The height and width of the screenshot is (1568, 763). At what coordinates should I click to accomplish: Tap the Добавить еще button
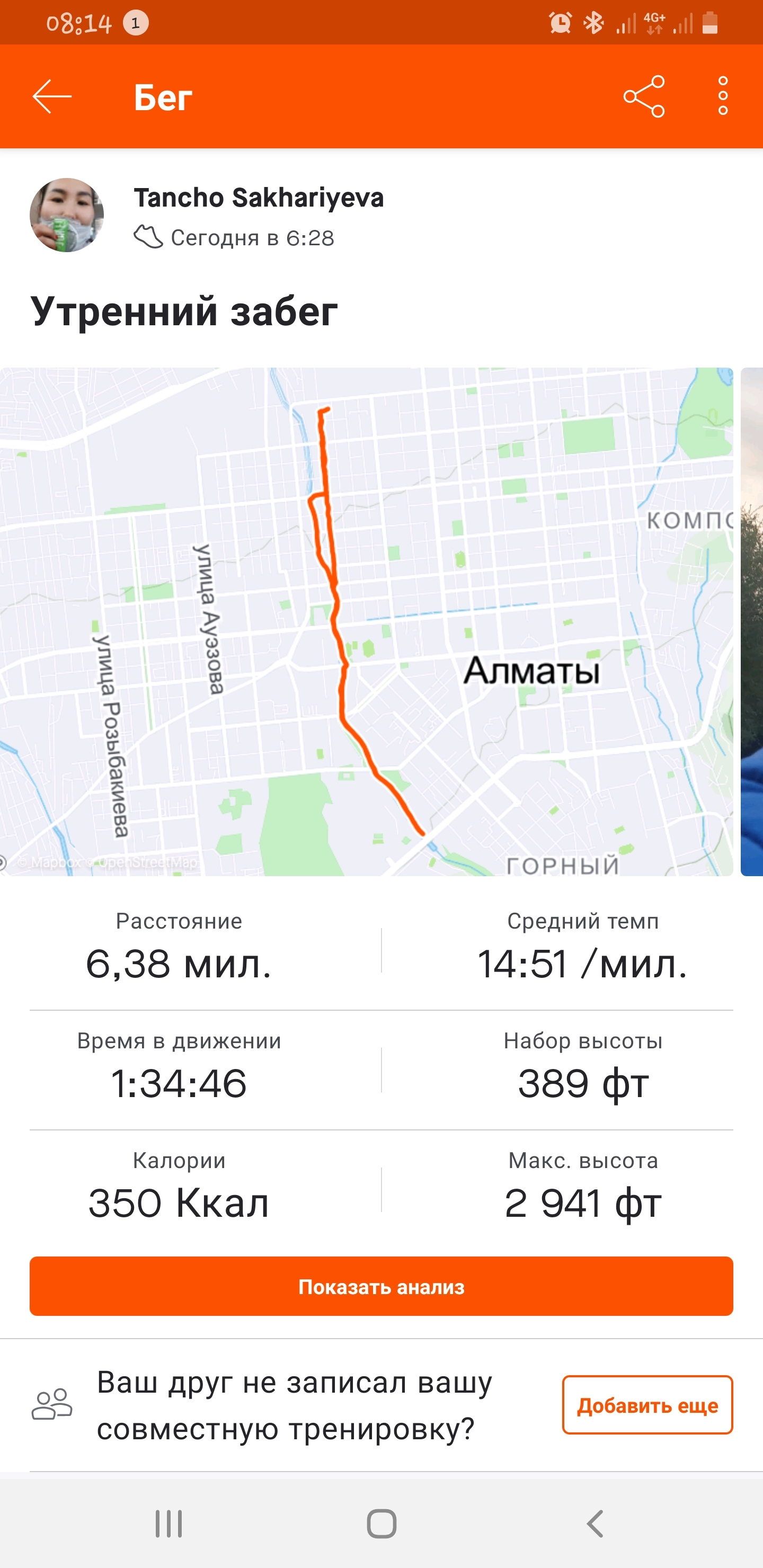(646, 1405)
